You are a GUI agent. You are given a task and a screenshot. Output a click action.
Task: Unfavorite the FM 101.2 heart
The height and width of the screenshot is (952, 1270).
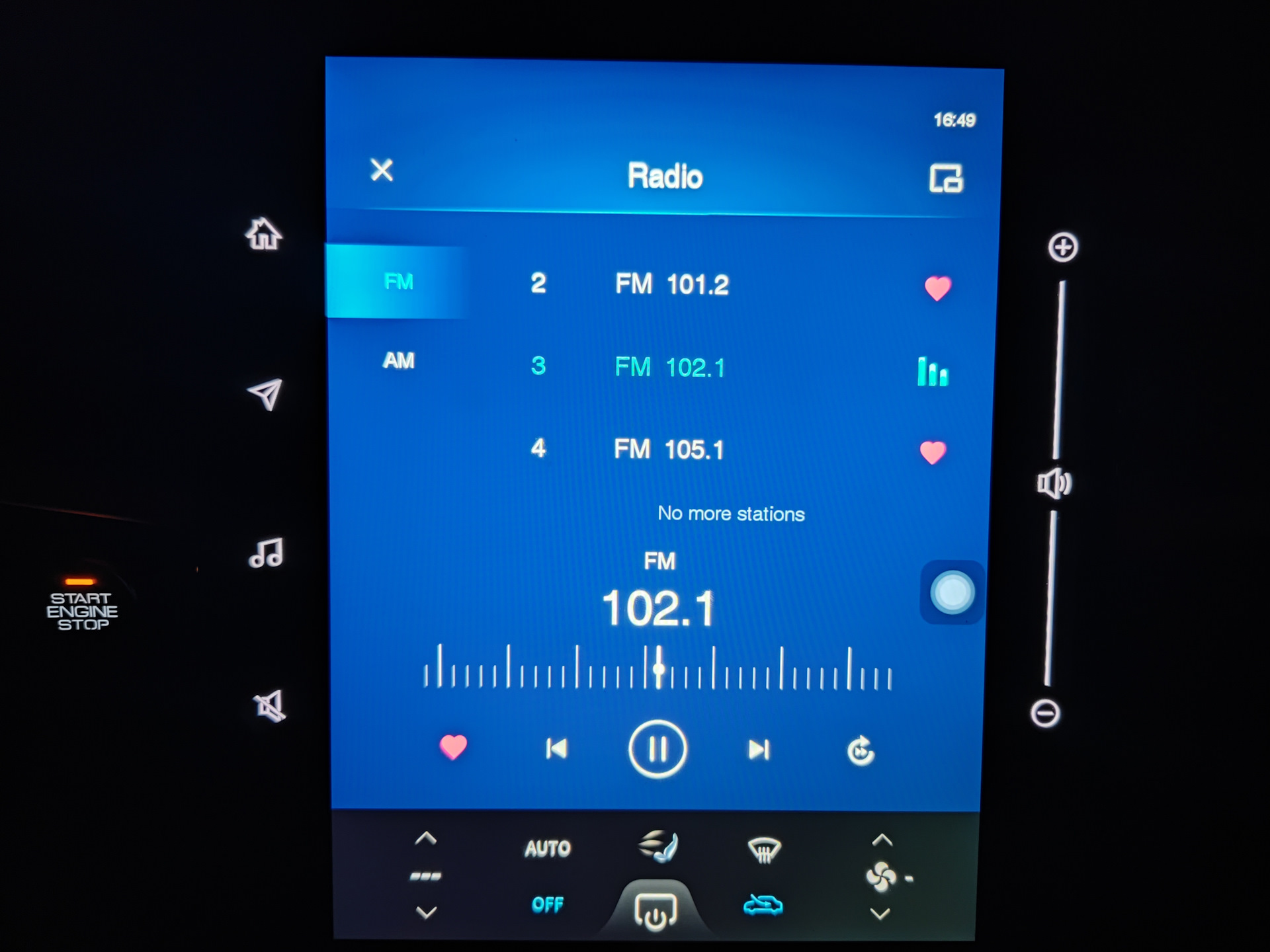click(937, 288)
